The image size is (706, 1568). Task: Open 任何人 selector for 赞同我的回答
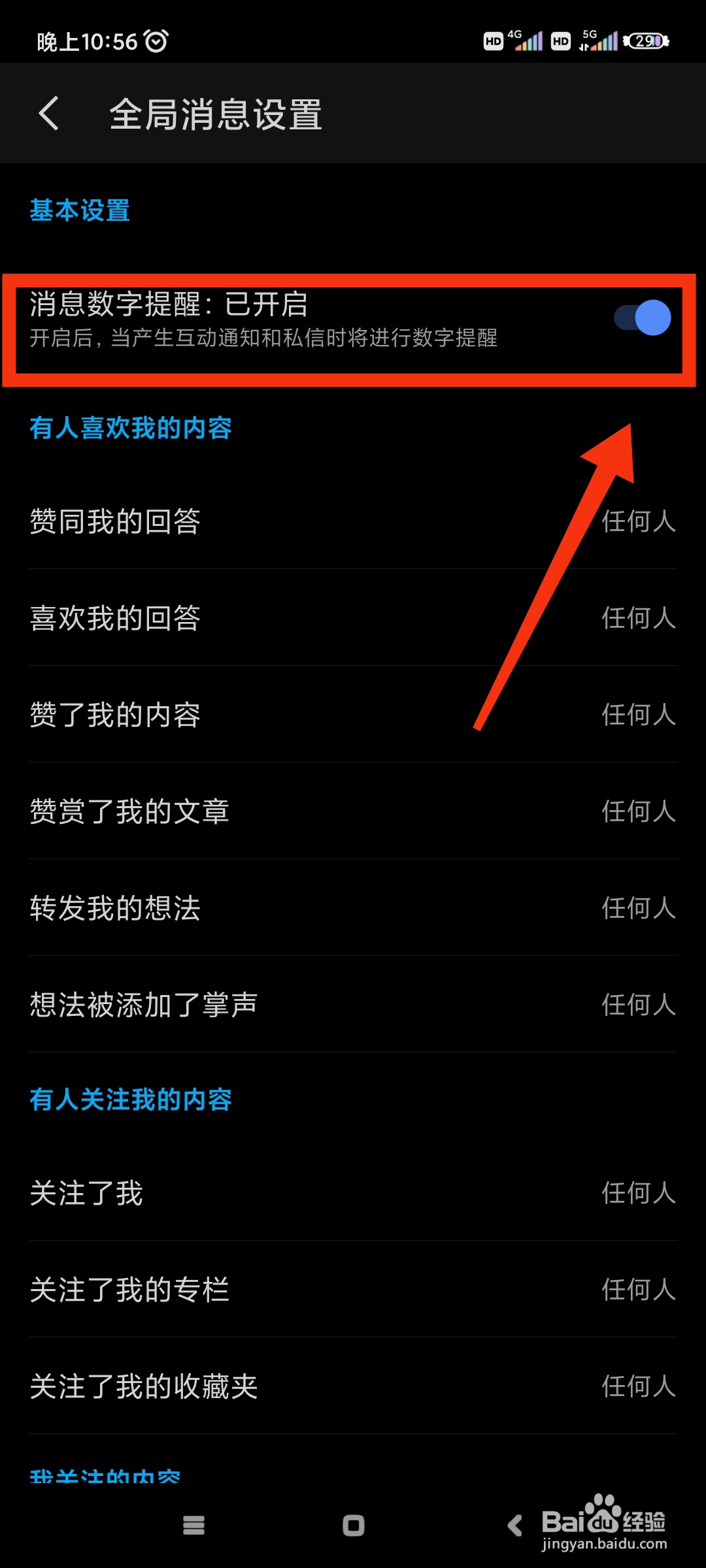pos(639,521)
